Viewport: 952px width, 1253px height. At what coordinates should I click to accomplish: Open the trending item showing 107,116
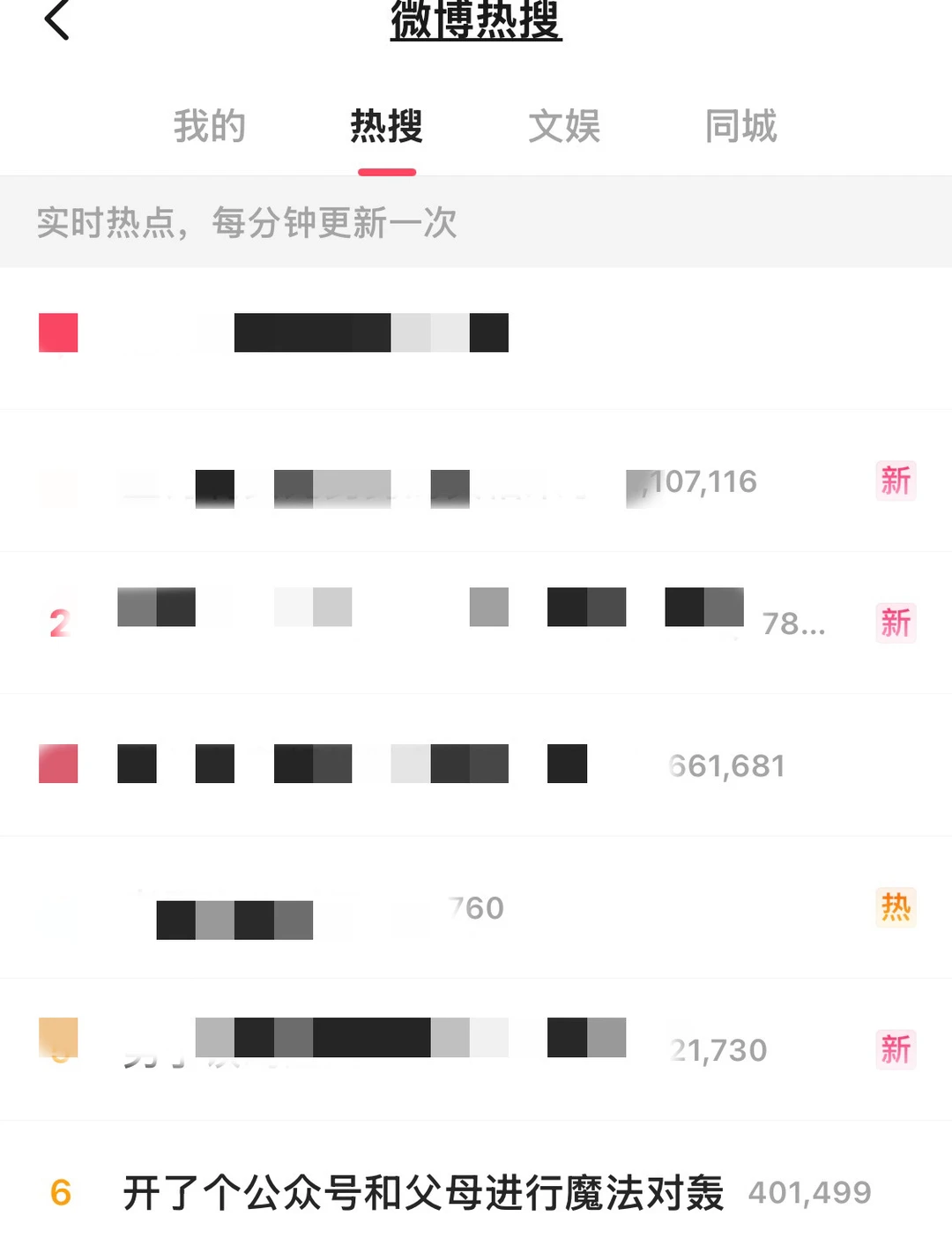397,481
